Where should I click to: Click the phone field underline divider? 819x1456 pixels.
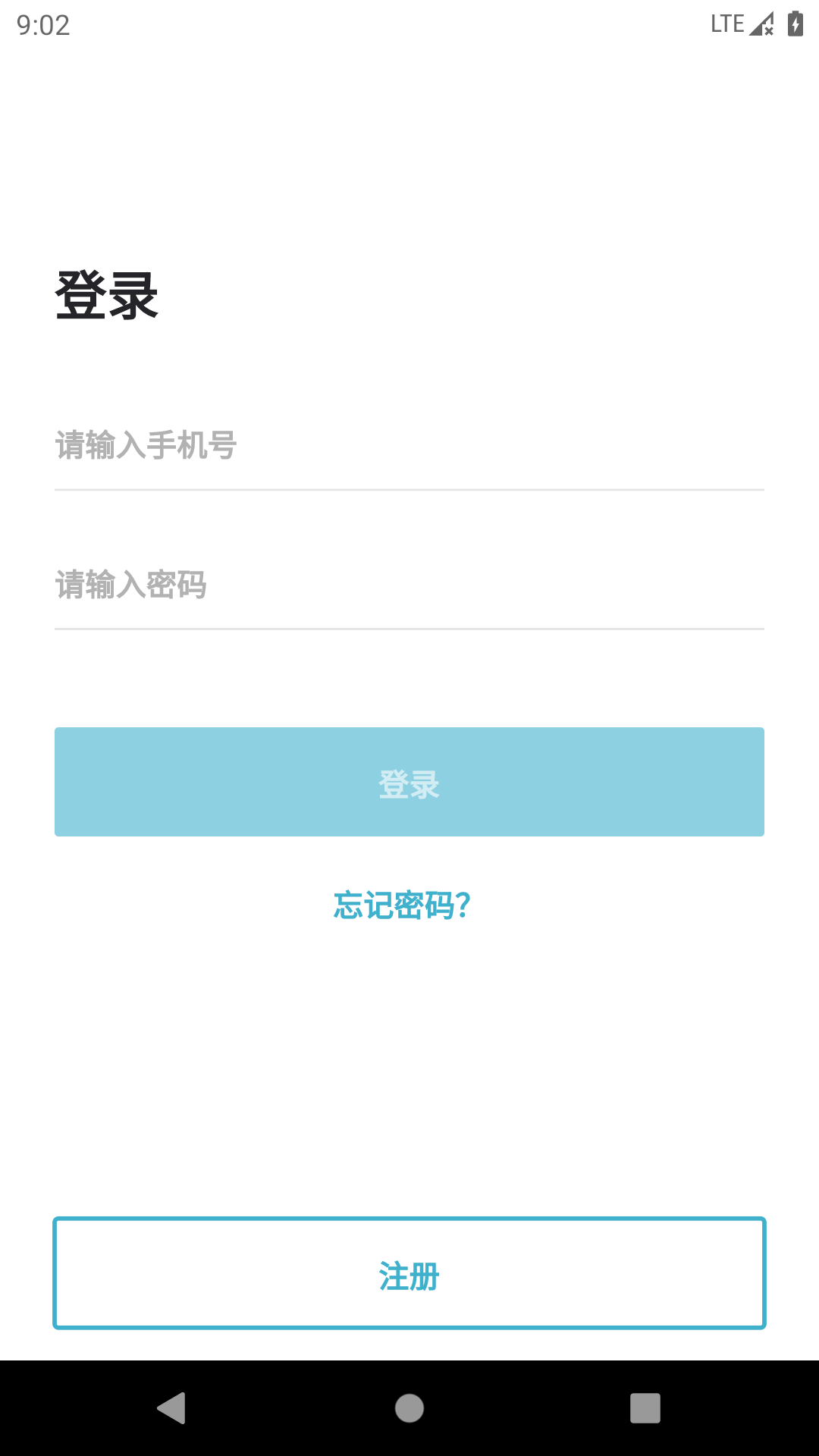(x=409, y=491)
